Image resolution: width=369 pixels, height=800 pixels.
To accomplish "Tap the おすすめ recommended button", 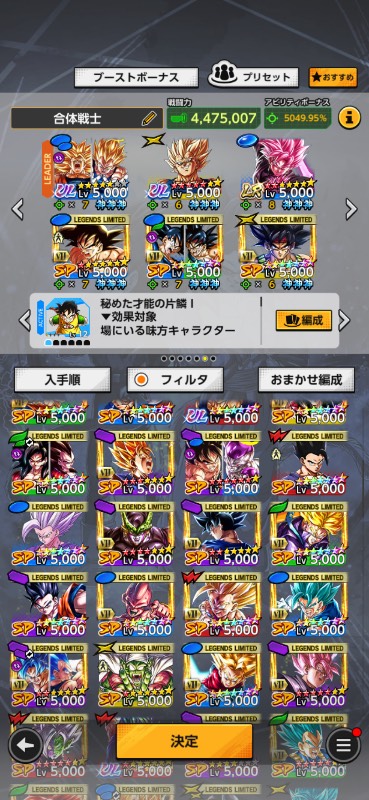I will point(333,78).
